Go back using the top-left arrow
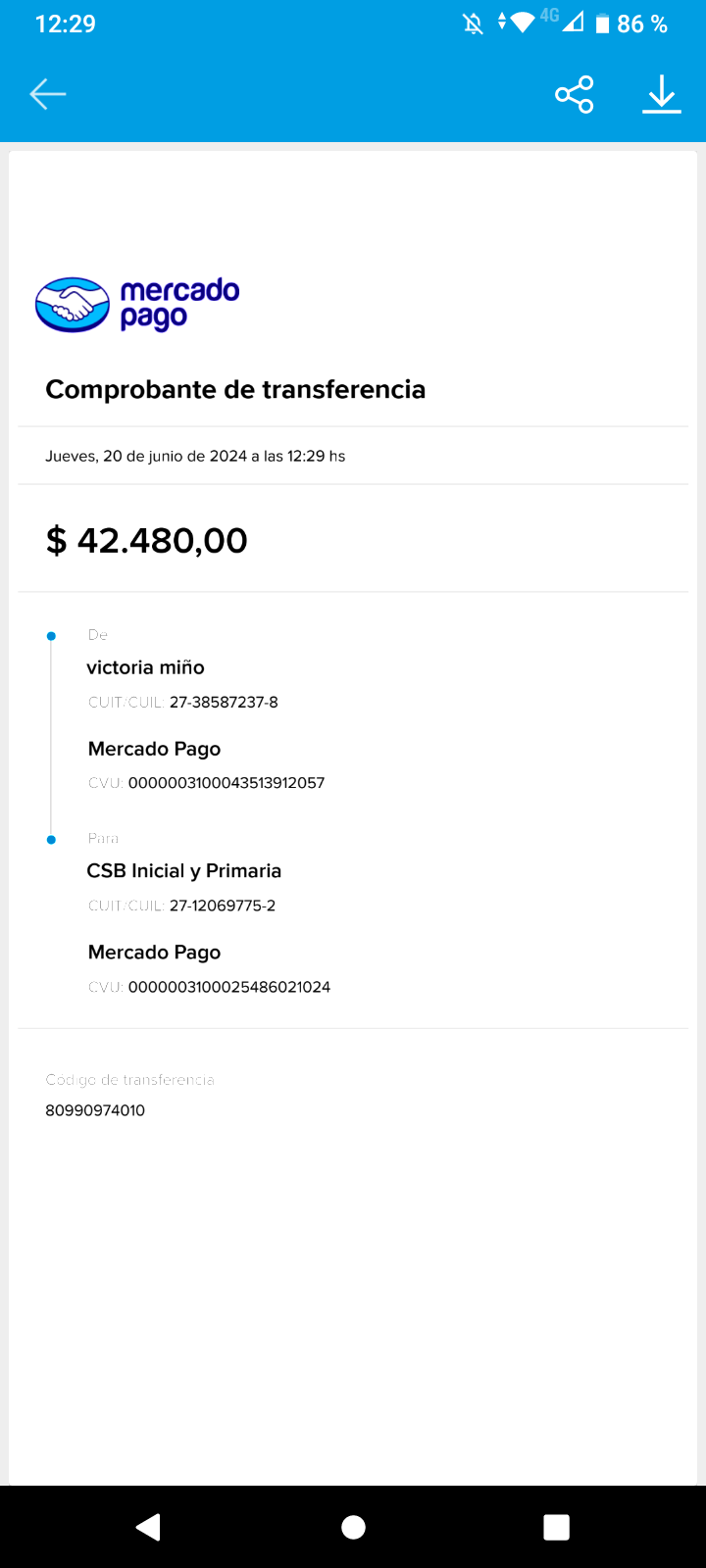 click(x=47, y=94)
